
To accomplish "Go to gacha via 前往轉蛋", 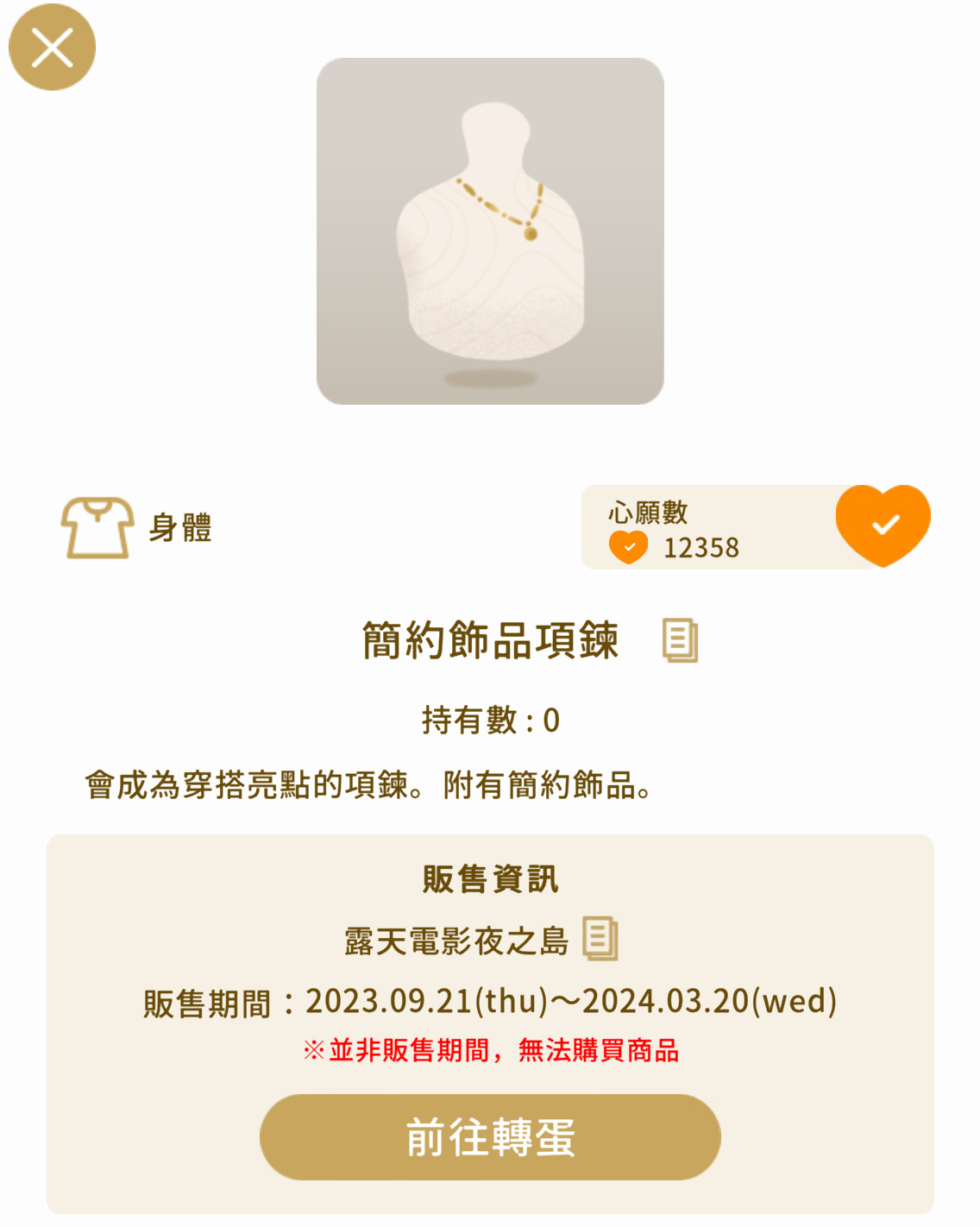I will (490, 1136).
